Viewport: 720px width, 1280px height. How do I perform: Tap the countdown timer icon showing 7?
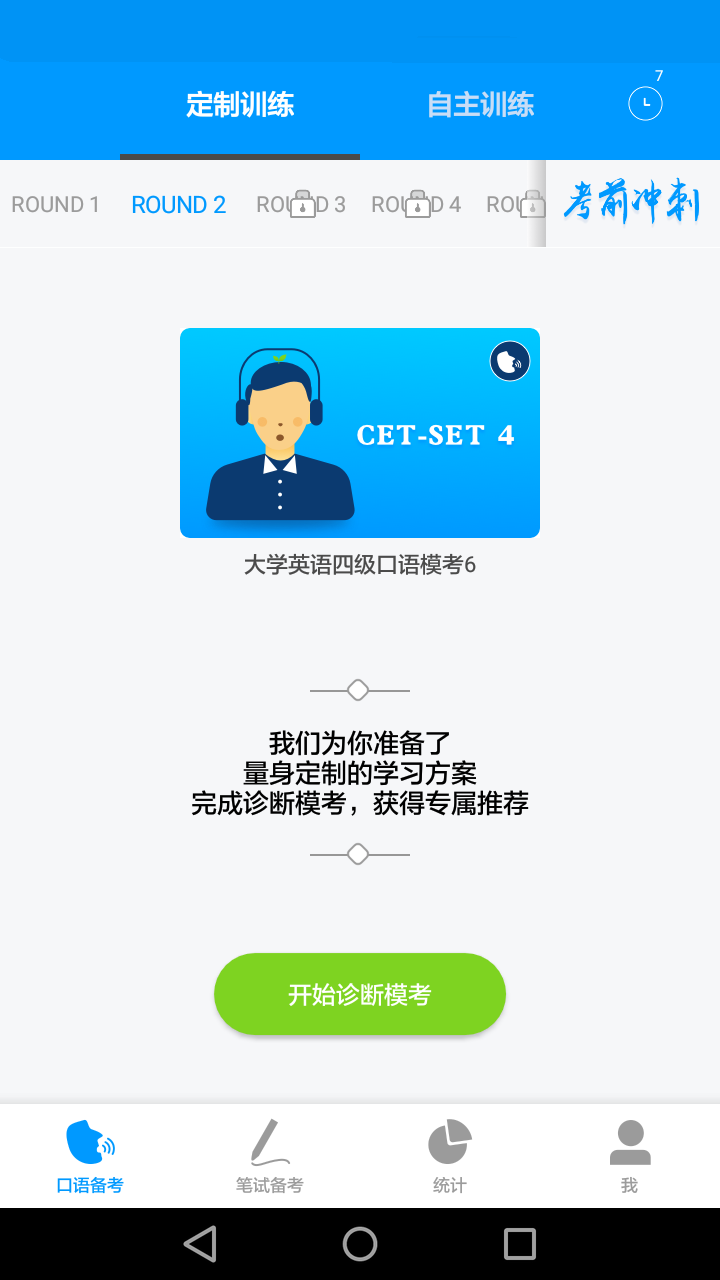(x=645, y=102)
